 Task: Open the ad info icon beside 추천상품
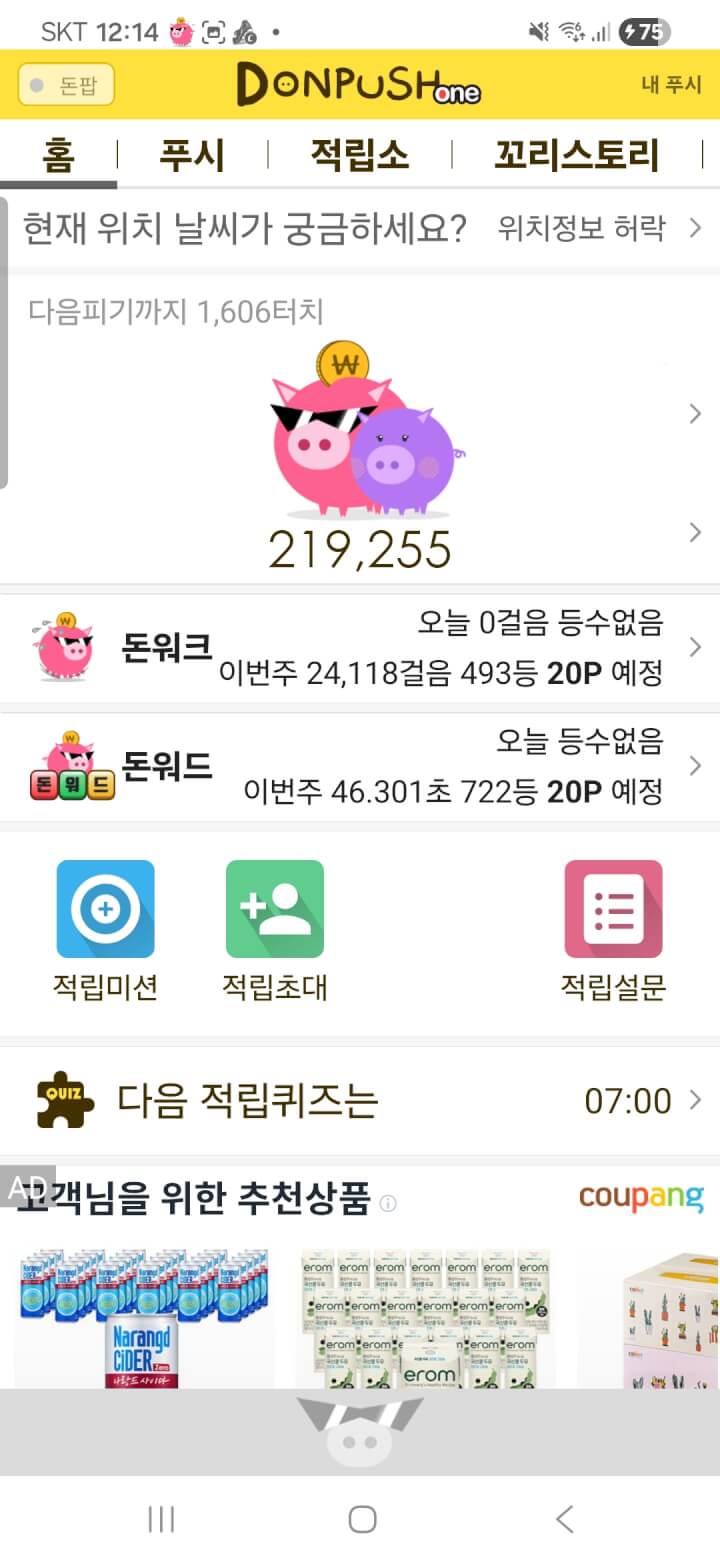(388, 1203)
